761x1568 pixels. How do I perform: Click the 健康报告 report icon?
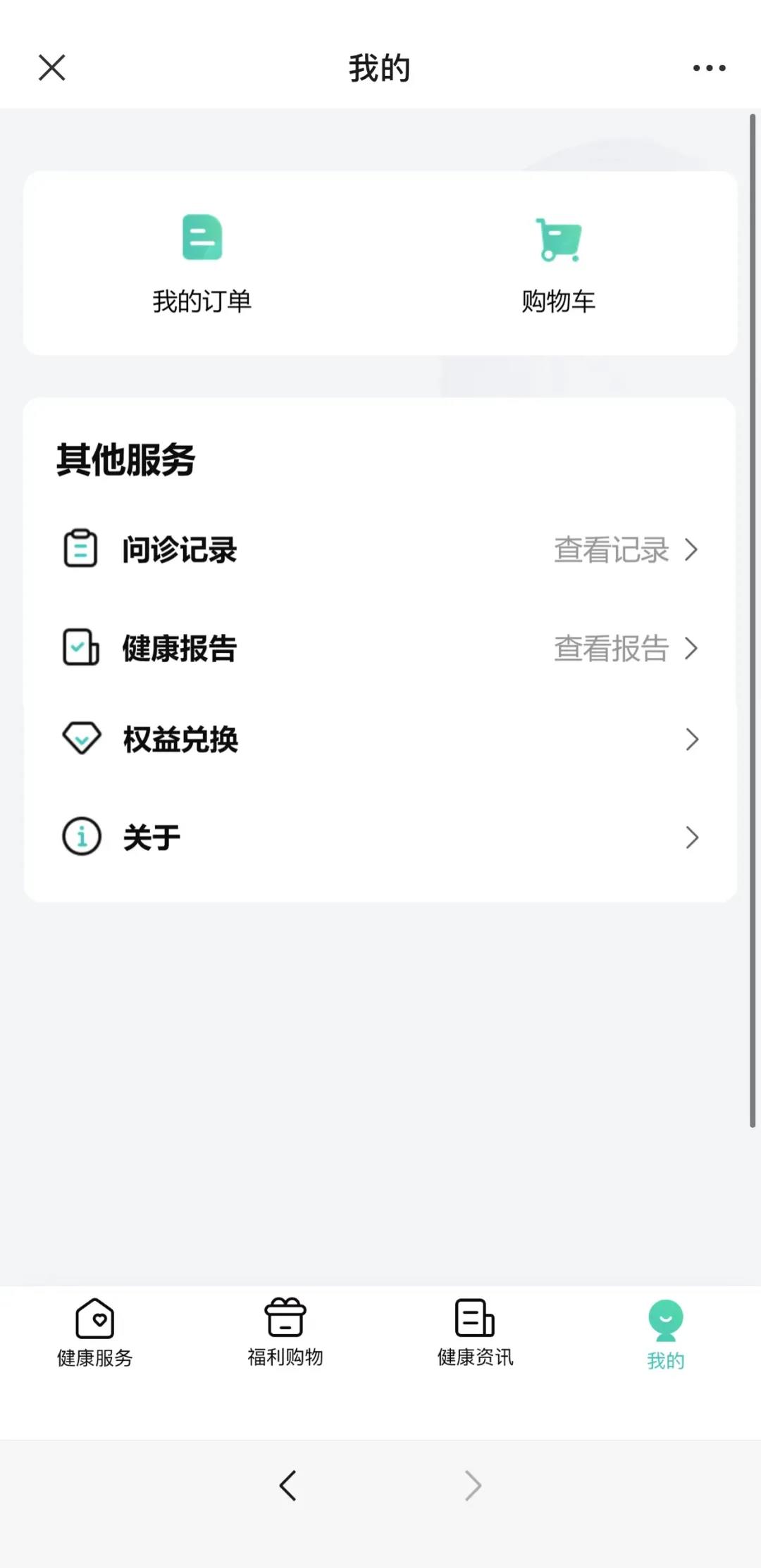pos(79,647)
